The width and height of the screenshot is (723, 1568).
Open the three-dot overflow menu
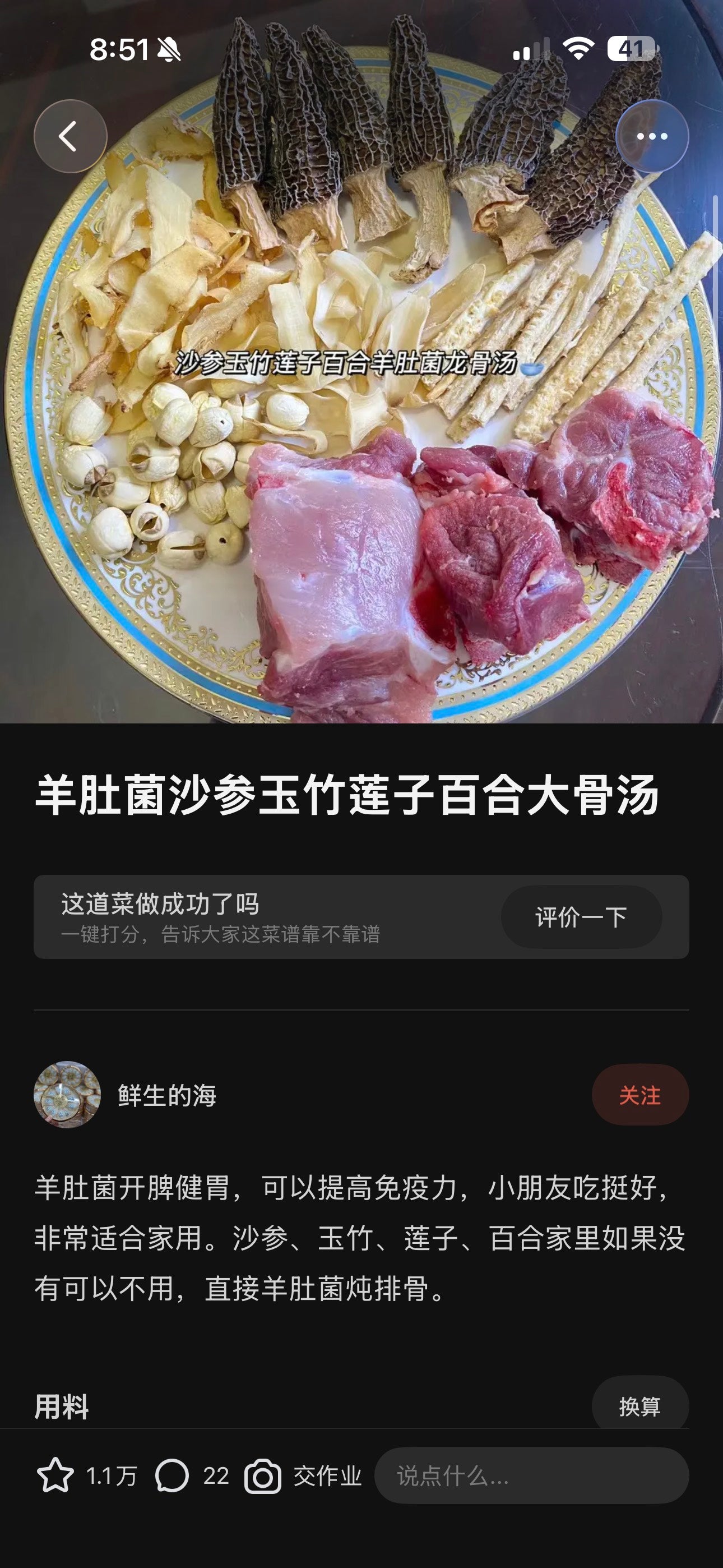(652, 136)
